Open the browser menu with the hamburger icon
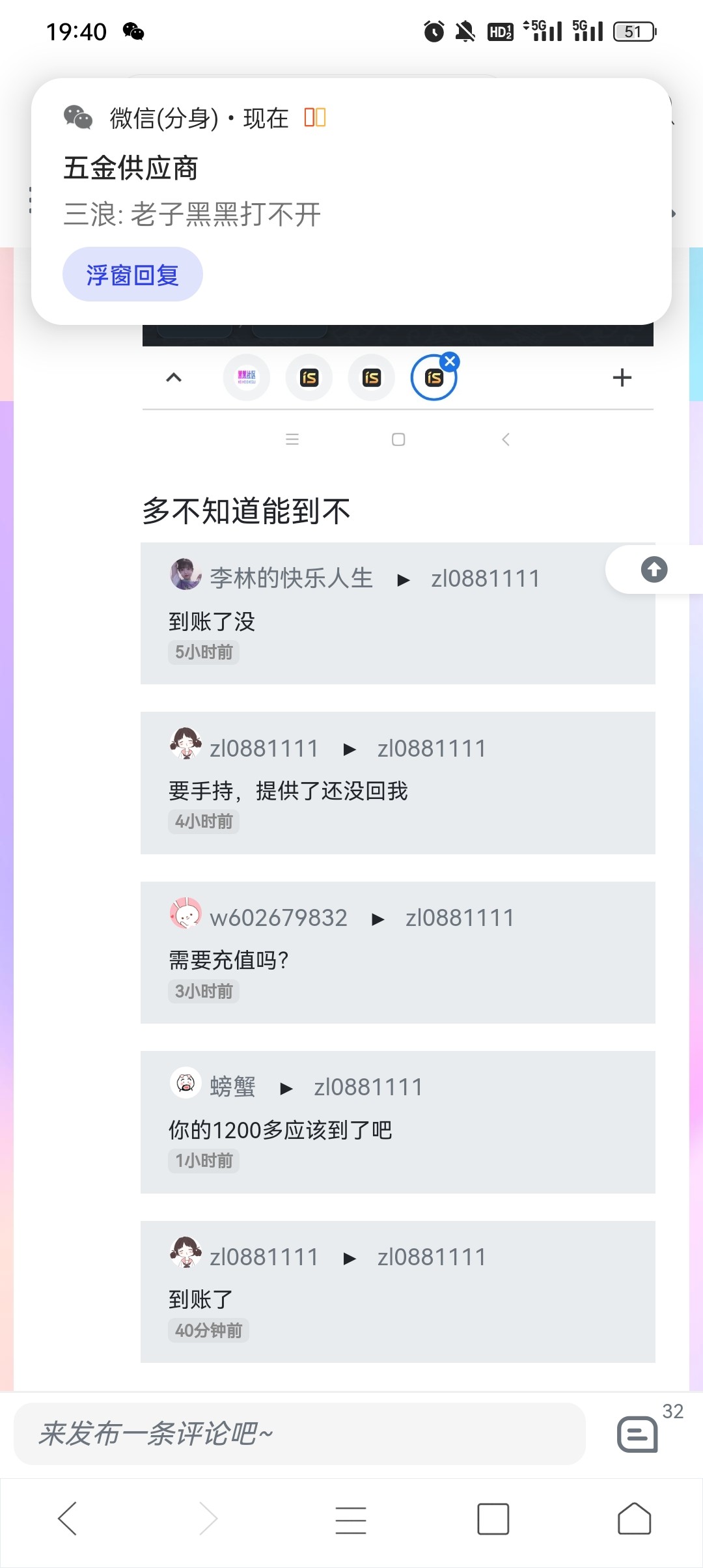The height and width of the screenshot is (1568, 703). (351, 1519)
